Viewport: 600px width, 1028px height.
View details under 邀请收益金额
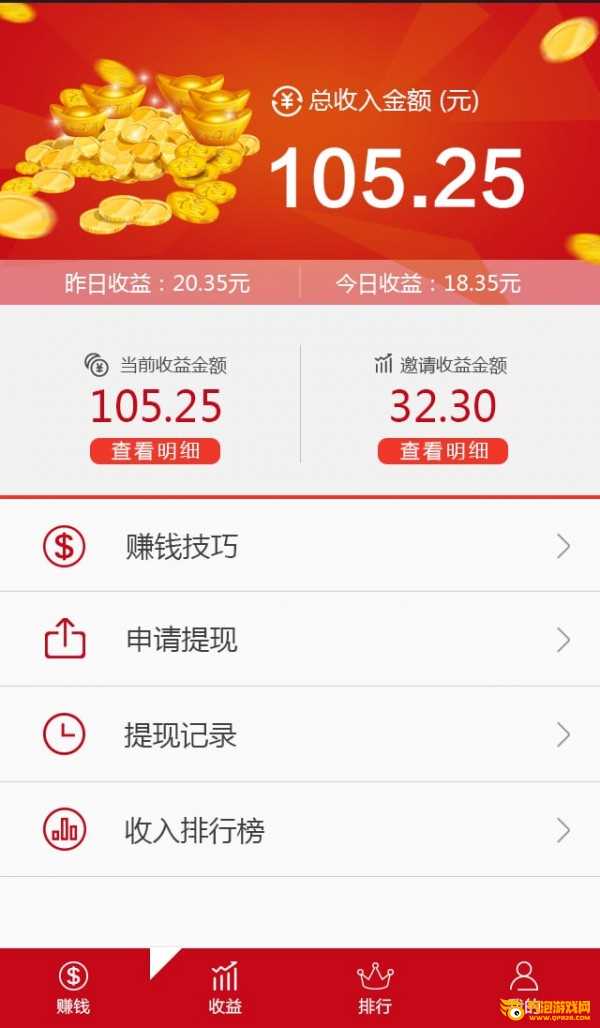443,451
